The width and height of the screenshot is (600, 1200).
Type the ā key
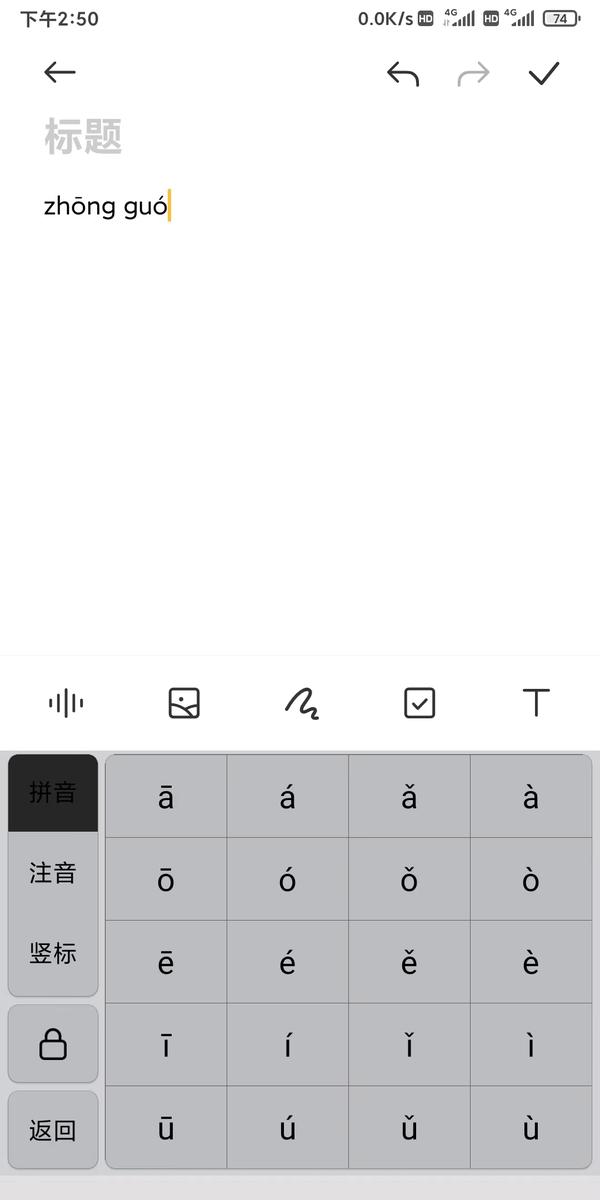pos(166,796)
